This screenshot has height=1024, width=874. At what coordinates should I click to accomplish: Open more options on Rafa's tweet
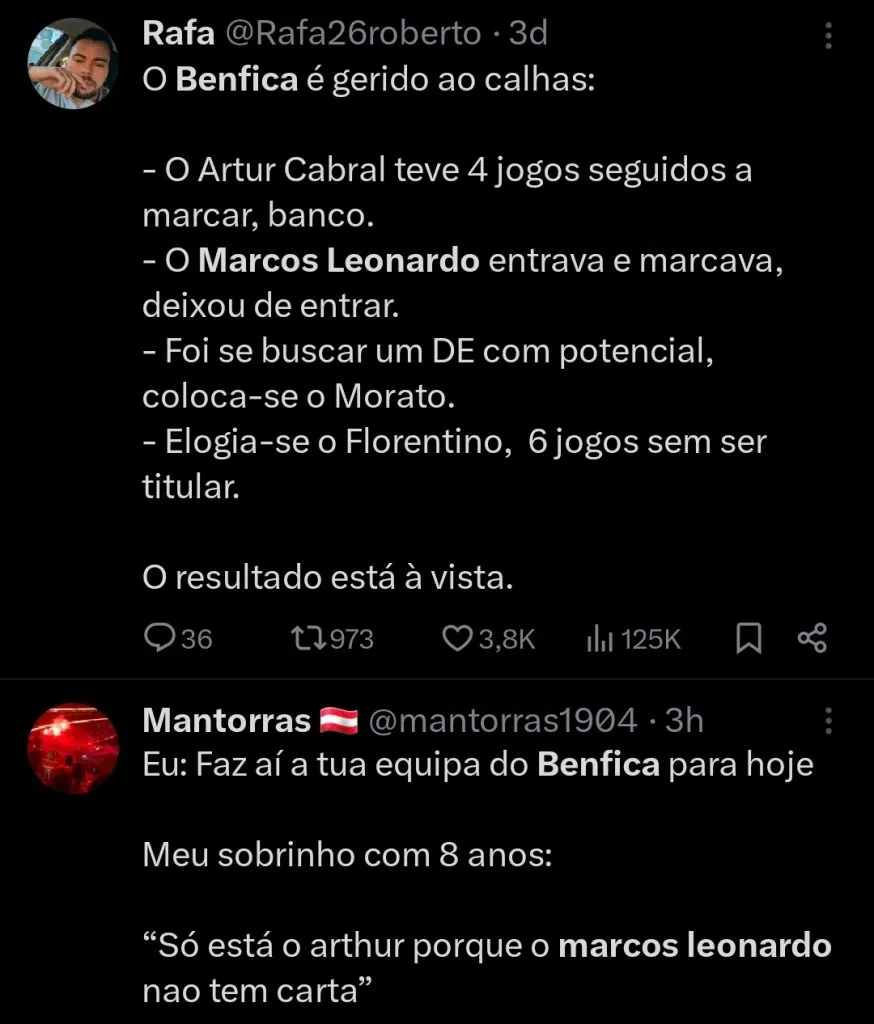point(827,34)
